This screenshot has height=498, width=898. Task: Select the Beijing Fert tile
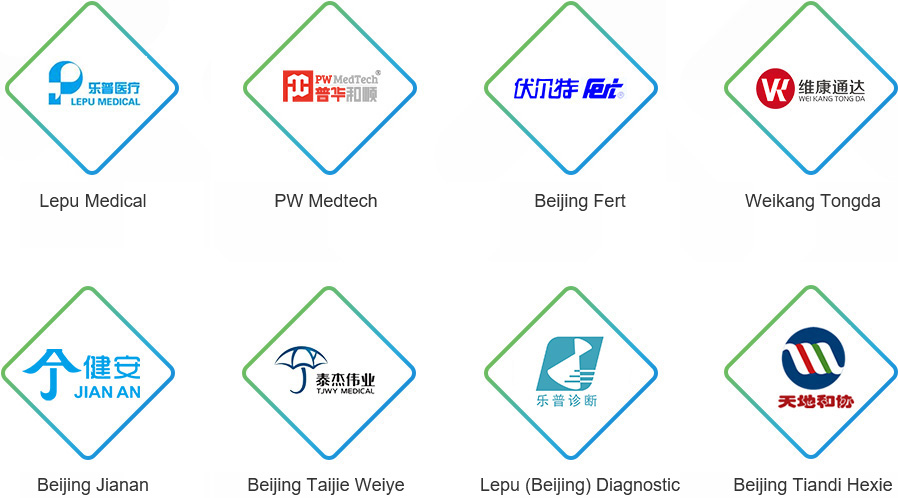tap(571, 88)
